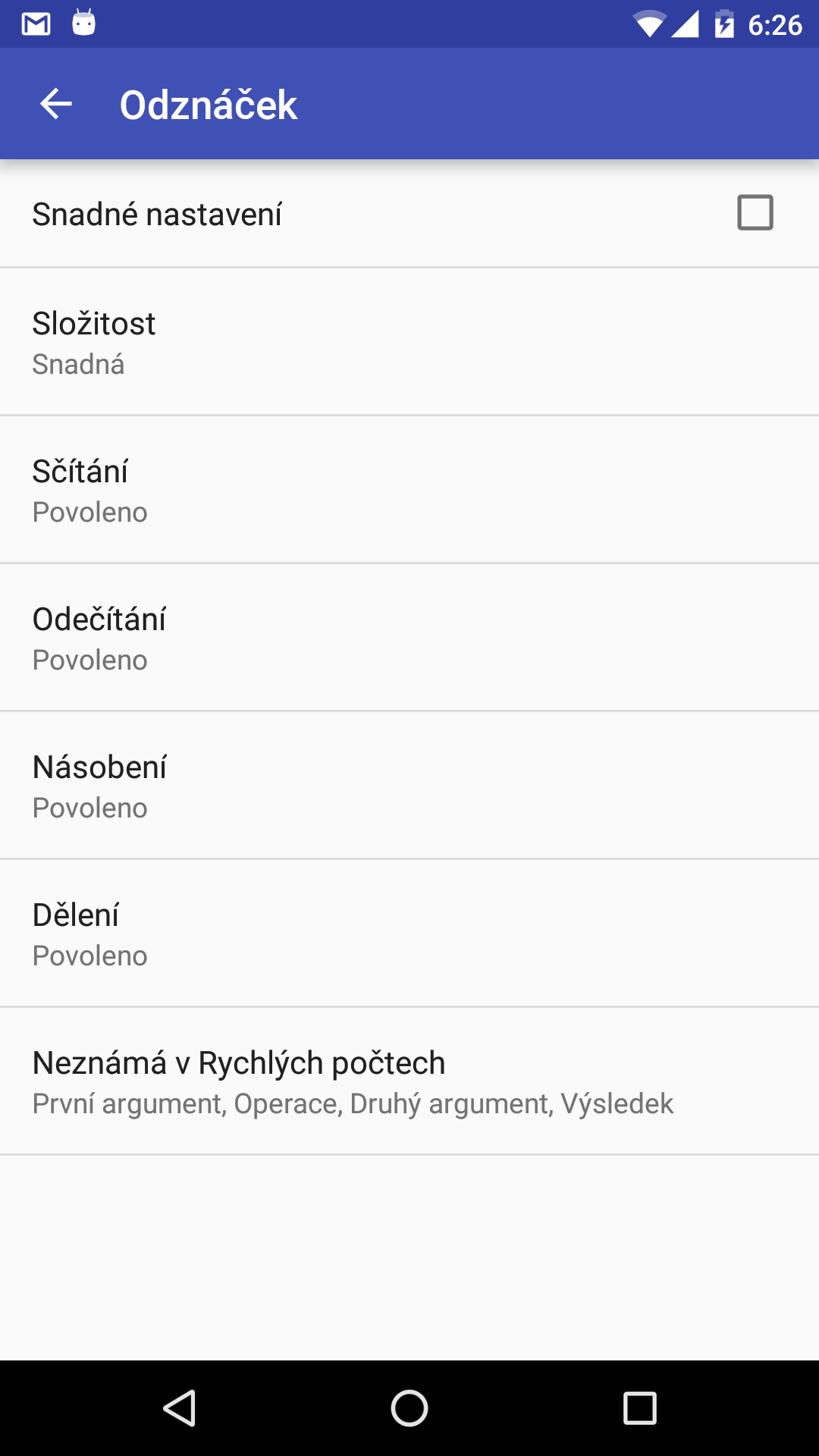Open the Dělení setting
Screen dimensions: 819x1456
(409, 934)
